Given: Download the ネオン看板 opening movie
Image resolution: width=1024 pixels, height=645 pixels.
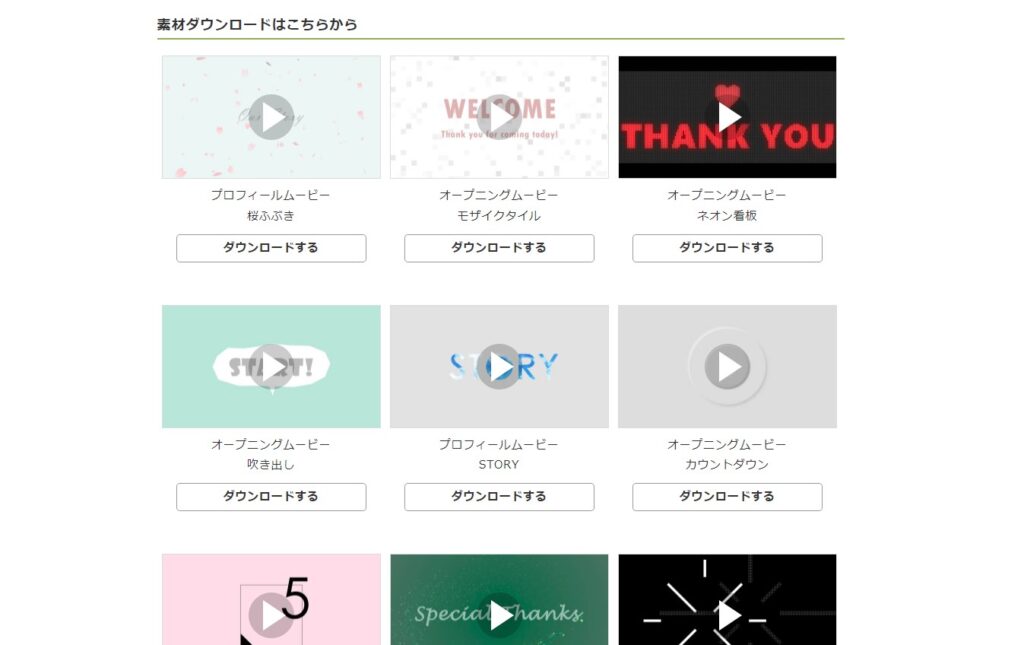Looking at the screenshot, I should pyautogui.click(x=727, y=248).
